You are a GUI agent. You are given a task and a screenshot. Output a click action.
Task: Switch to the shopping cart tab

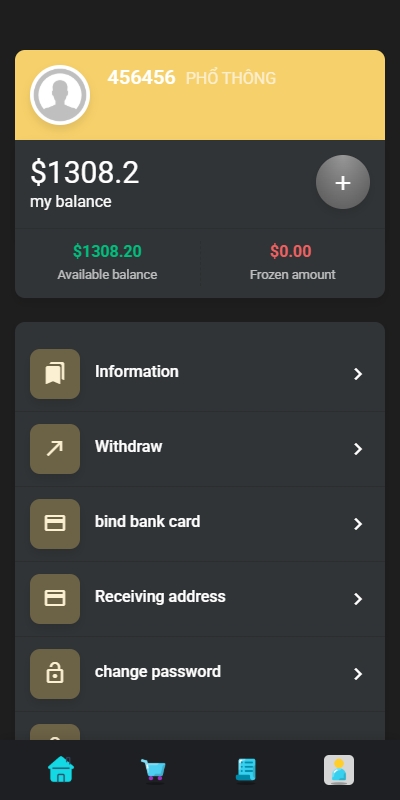(153, 769)
